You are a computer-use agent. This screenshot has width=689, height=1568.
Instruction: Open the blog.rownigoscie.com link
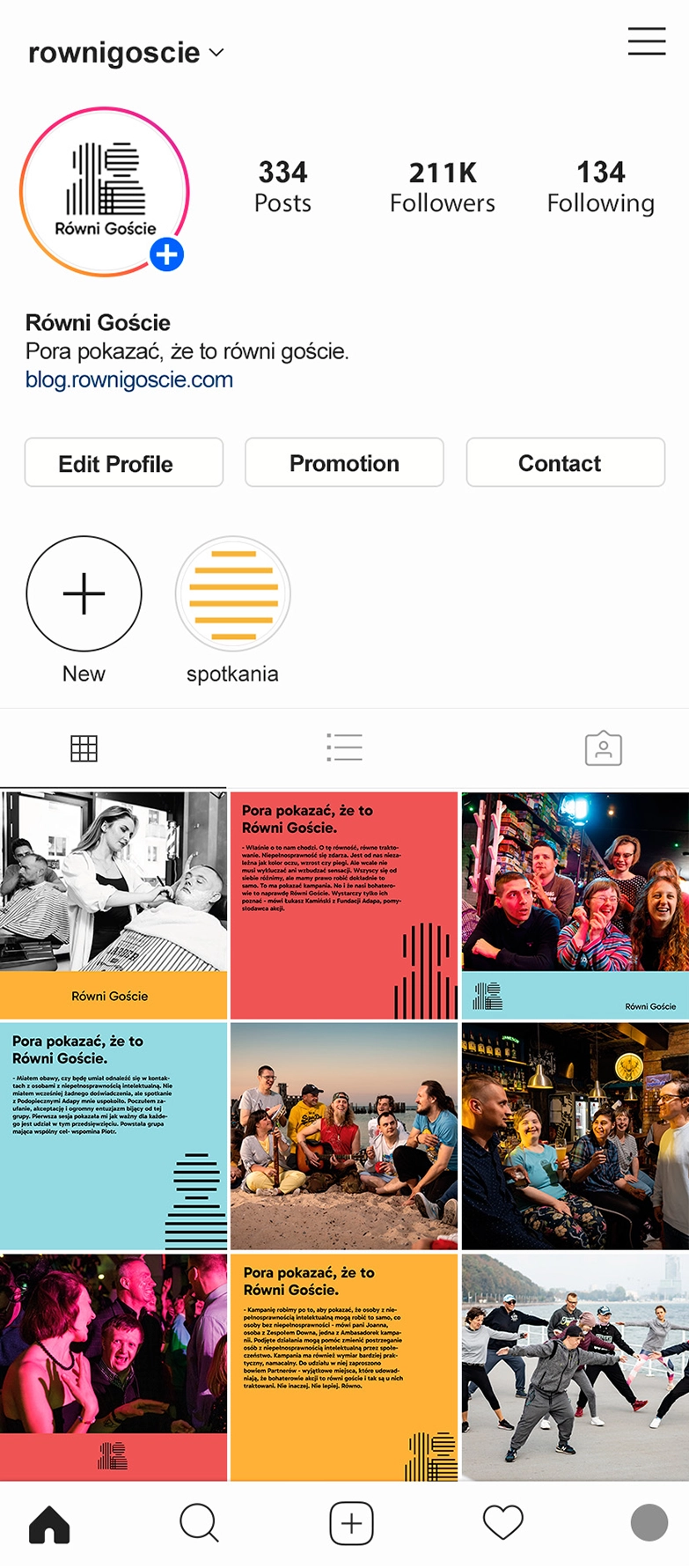click(129, 380)
